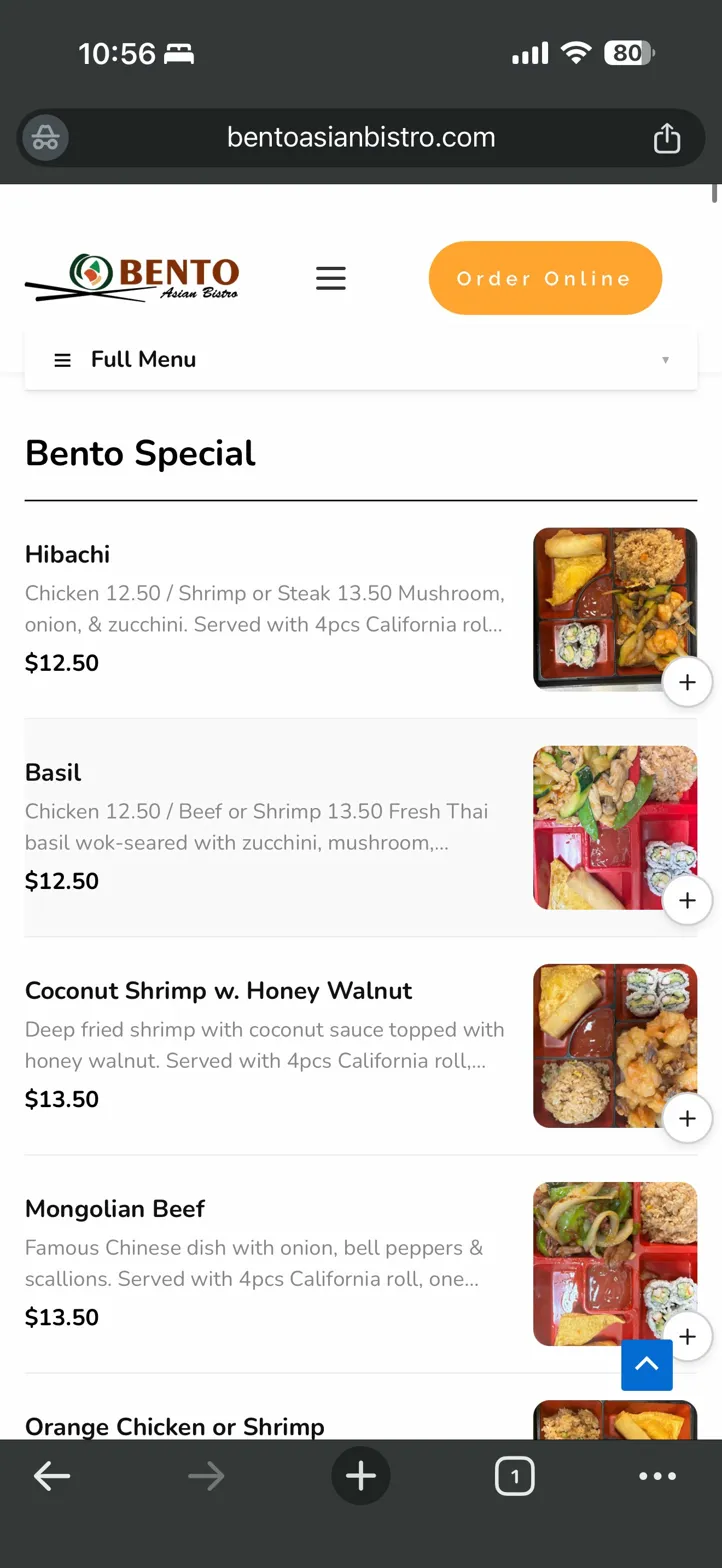This screenshot has width=722, height=1568.
Task: Tap the website address bar
Action: click(361, 137)
